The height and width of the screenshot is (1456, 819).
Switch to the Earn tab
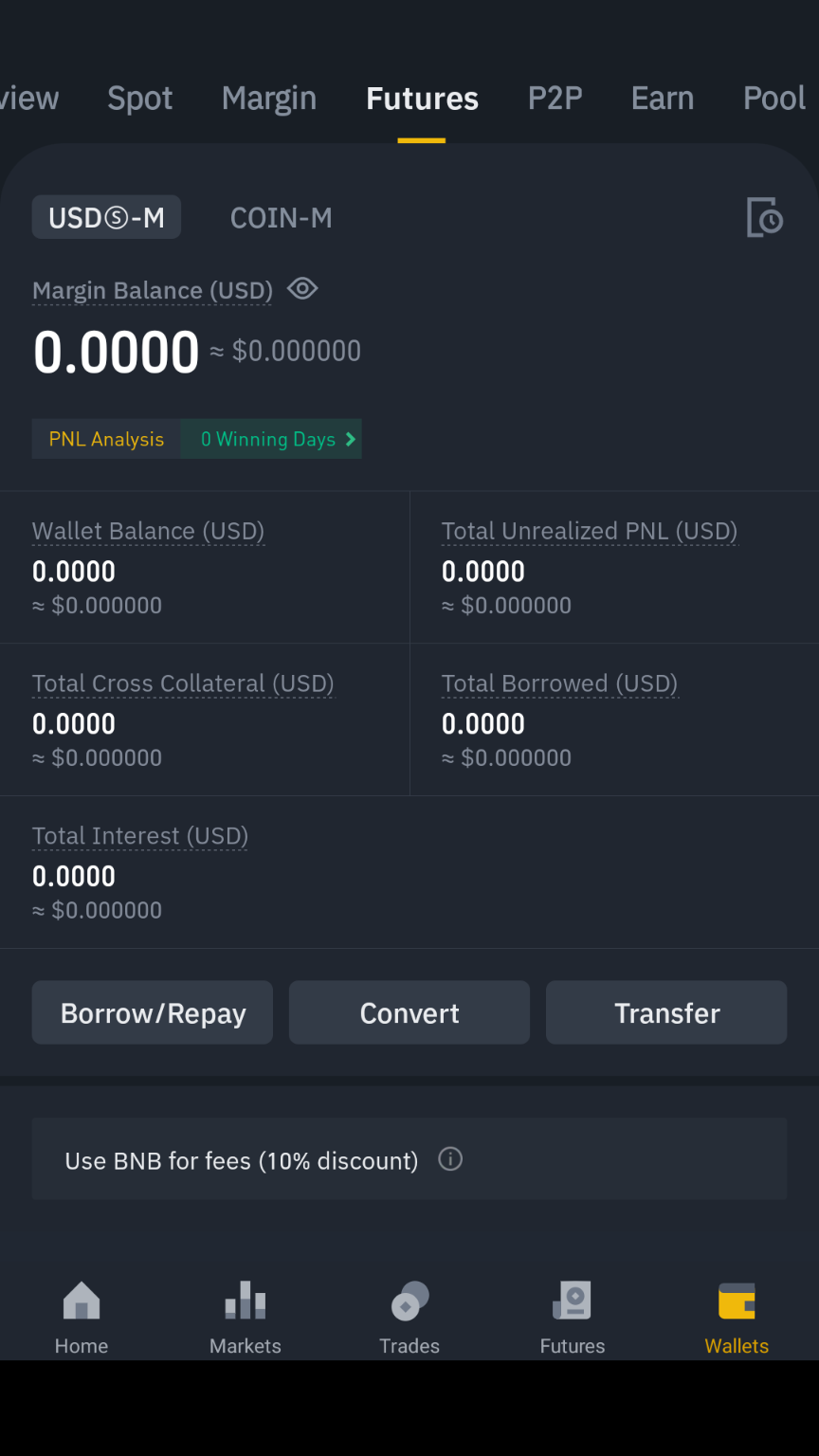[x=663, y=99]
